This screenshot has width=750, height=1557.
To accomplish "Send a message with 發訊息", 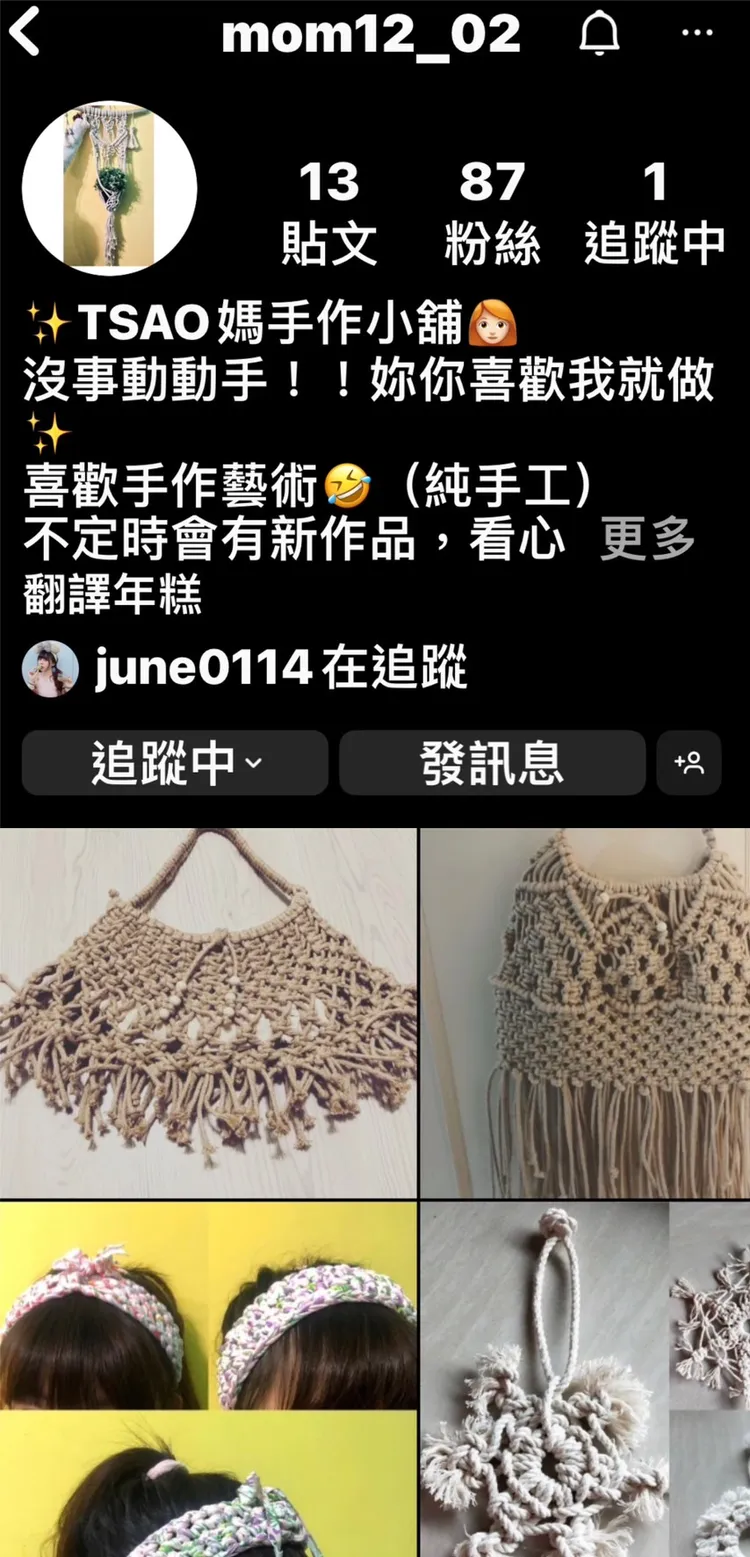I will pos(491,762).
